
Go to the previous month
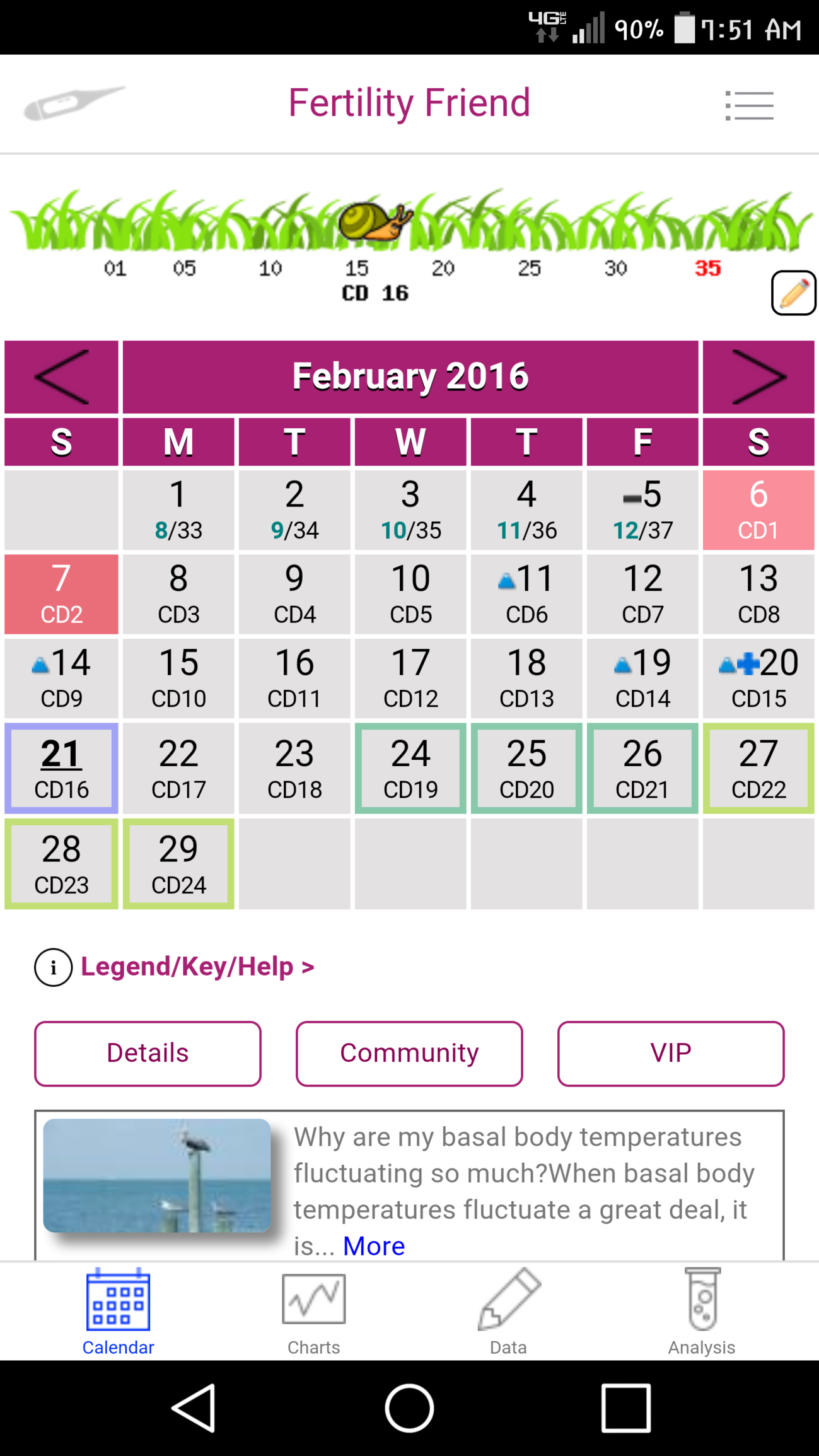click(x=61, y=377)
